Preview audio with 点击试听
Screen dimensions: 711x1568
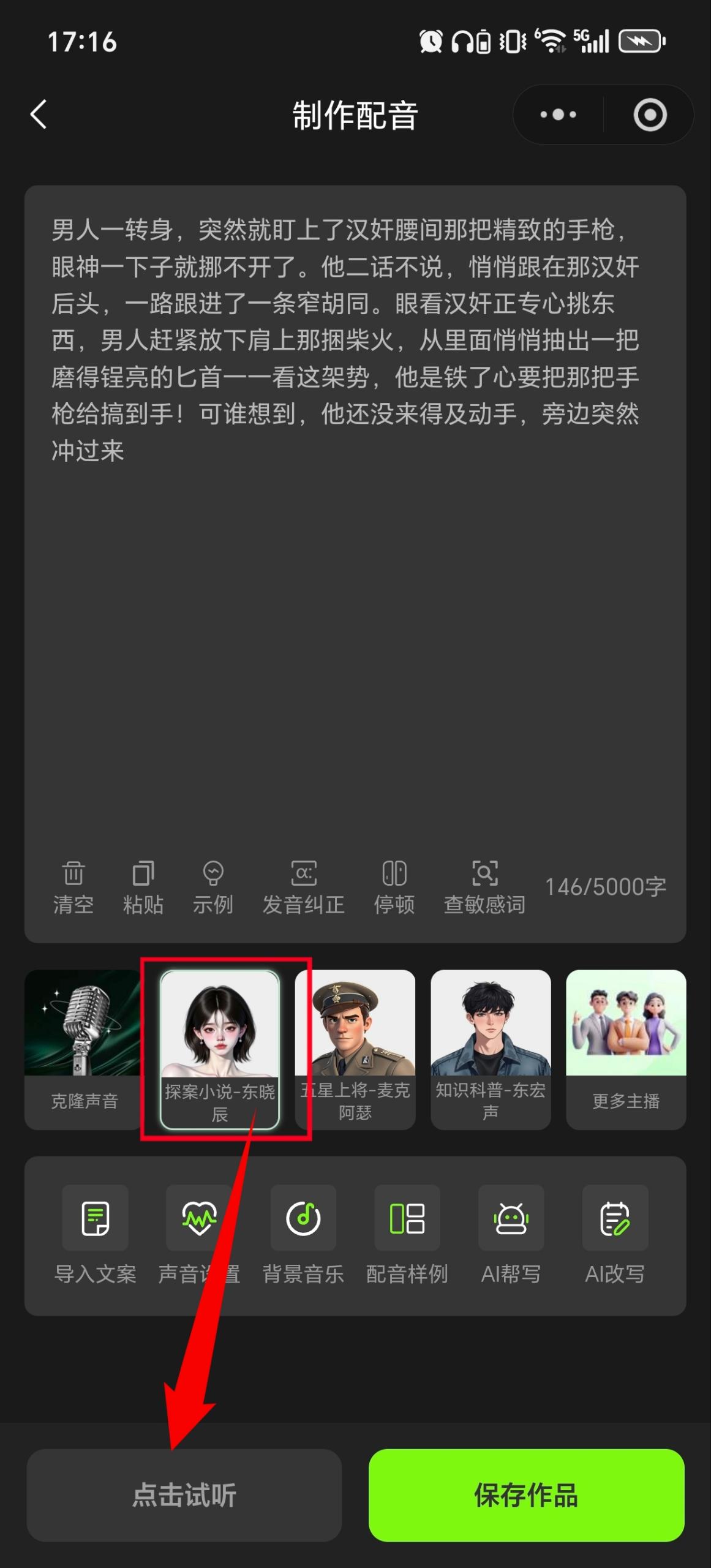click(x=184, y=1495)
